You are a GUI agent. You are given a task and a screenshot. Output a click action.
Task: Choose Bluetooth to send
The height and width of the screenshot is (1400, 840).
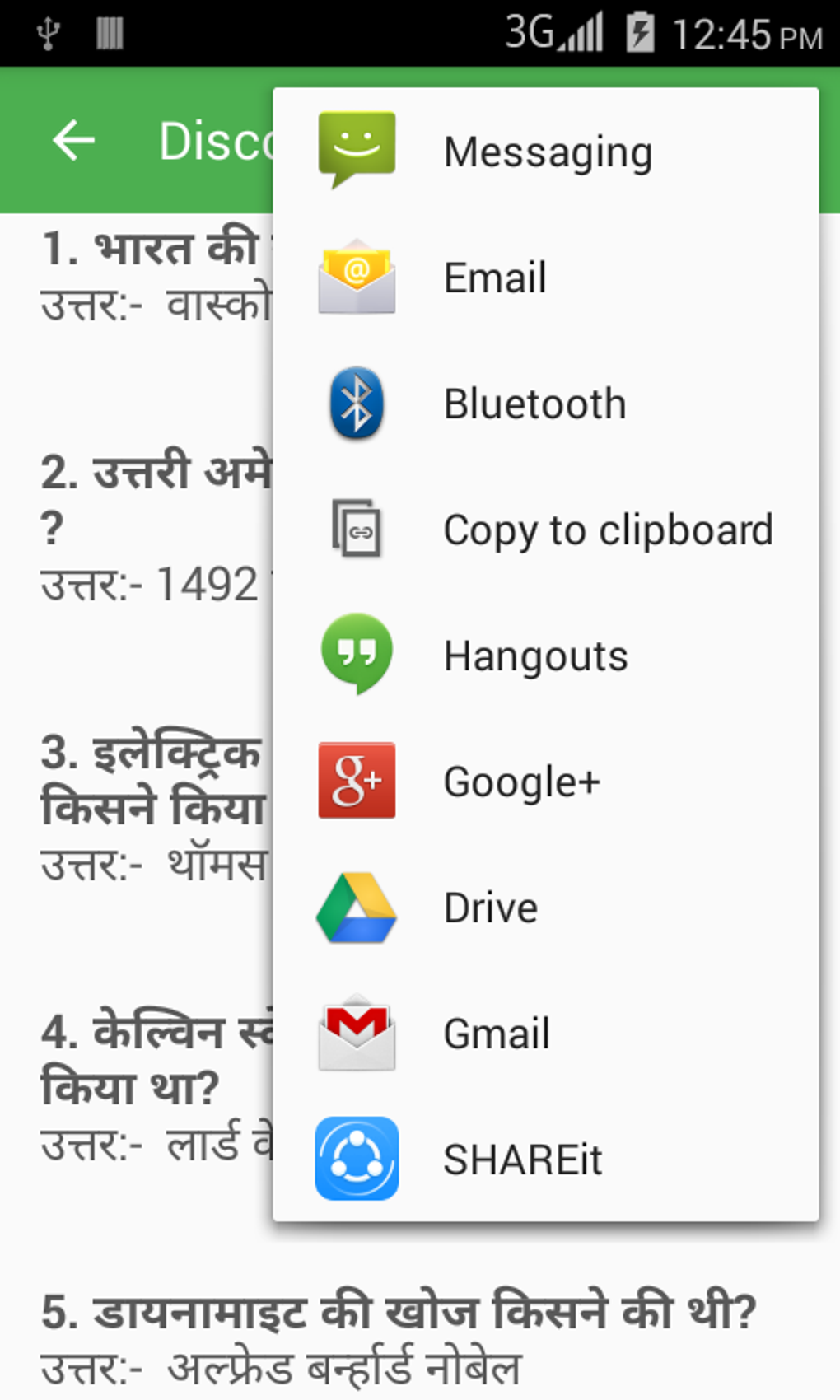click(x=545, y=404)
